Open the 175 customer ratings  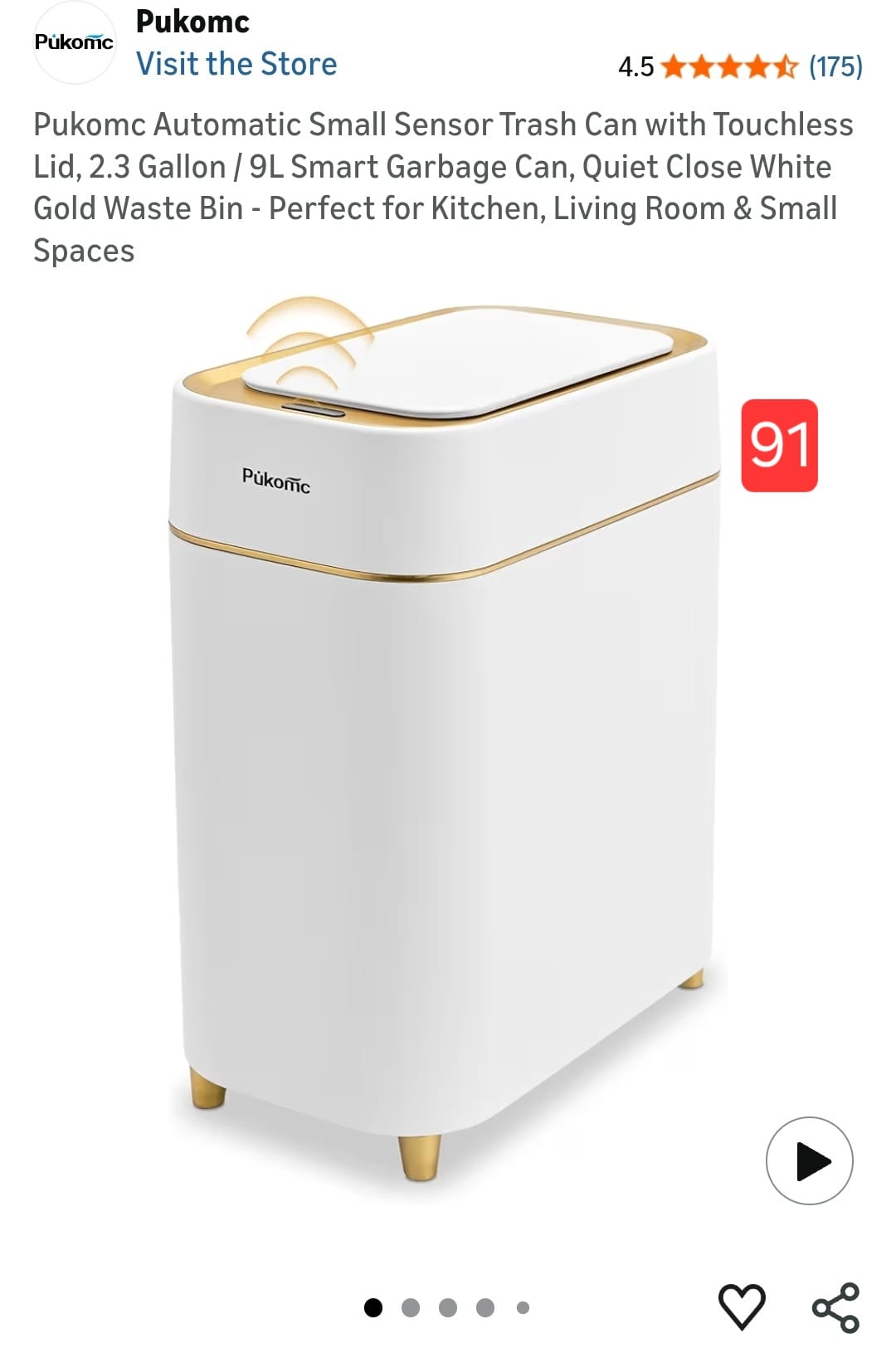point(835,66)
